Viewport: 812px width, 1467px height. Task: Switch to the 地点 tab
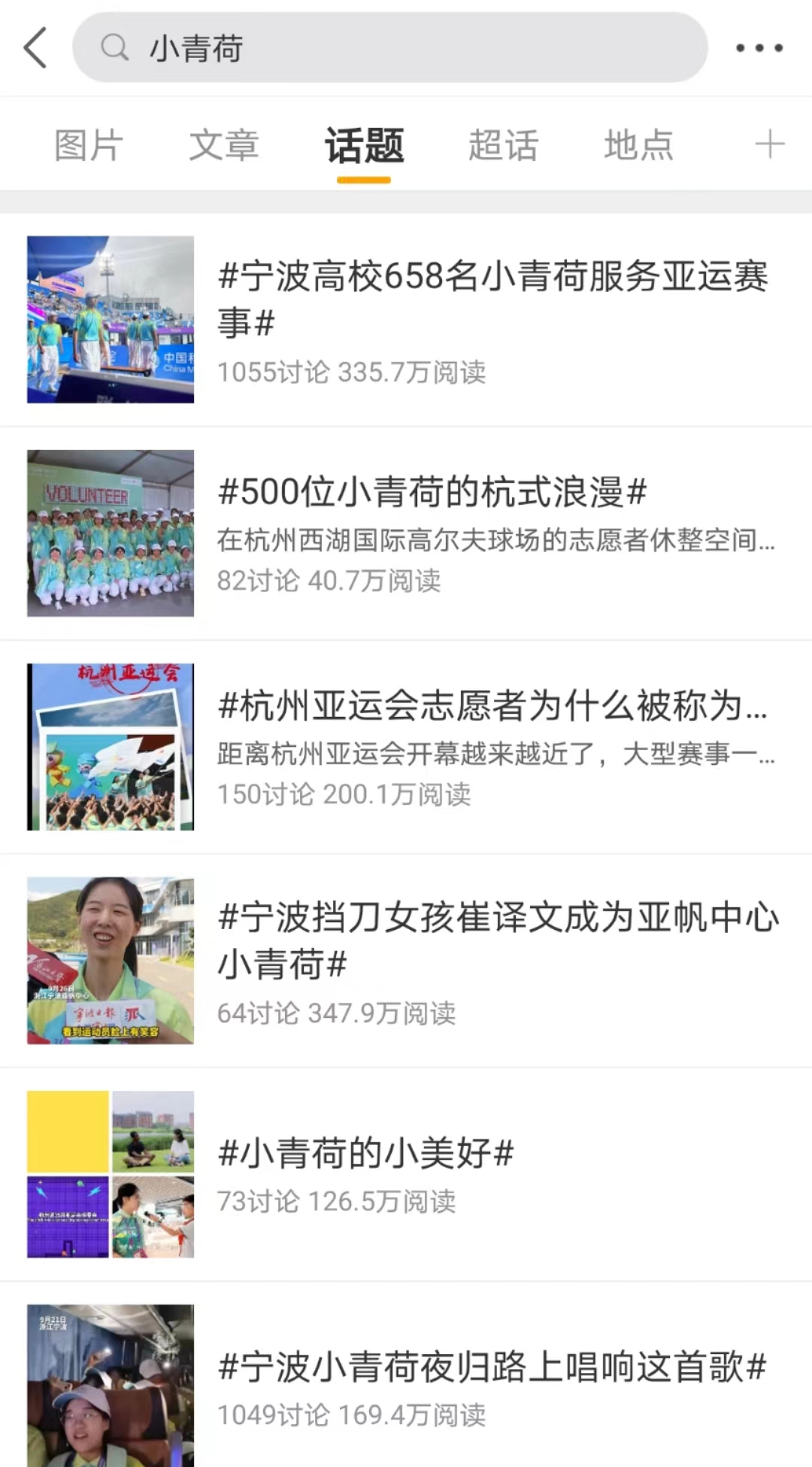pyautogui.click(x=638, y=145)
